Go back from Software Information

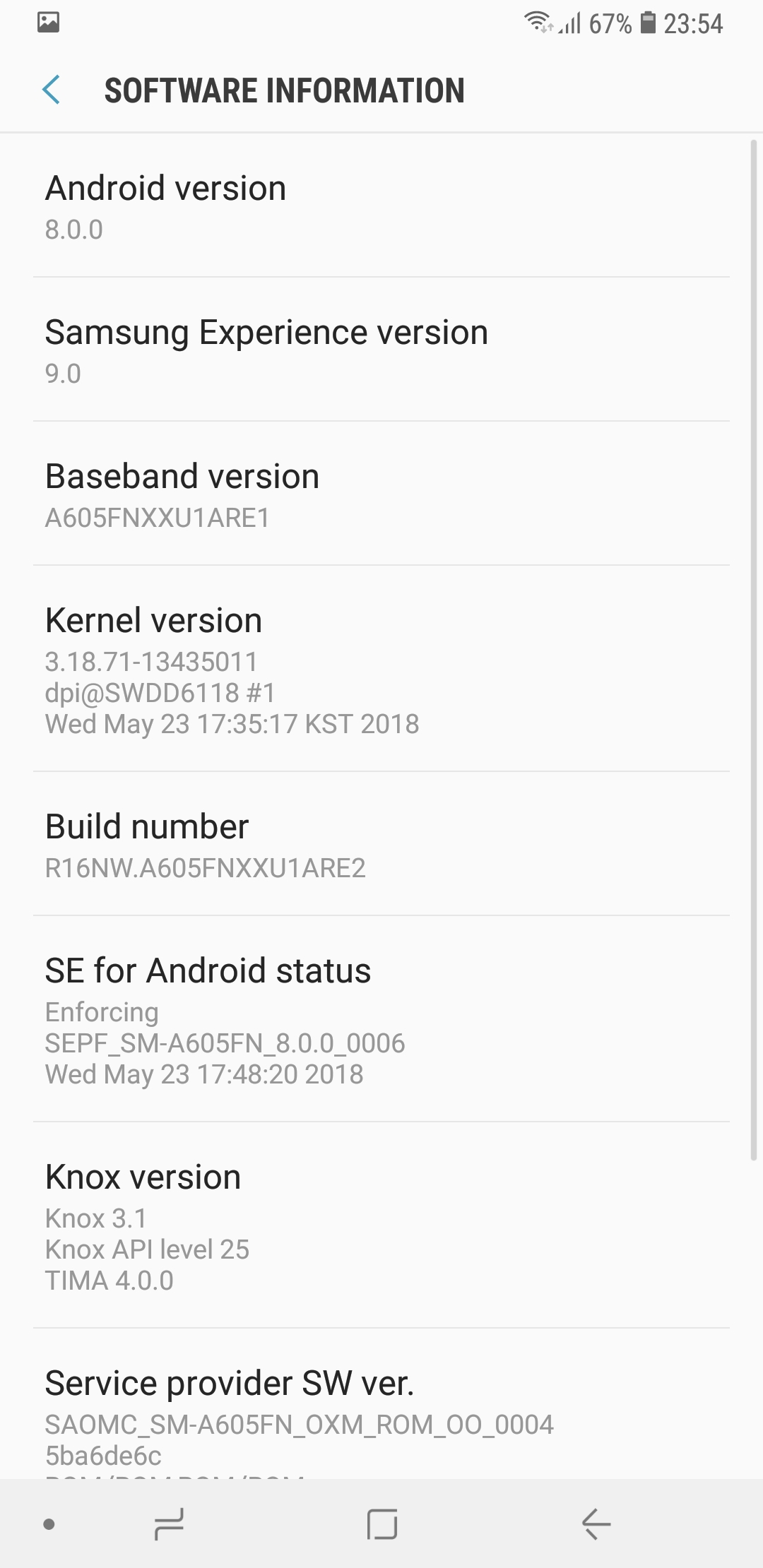(x=51, y=90)
